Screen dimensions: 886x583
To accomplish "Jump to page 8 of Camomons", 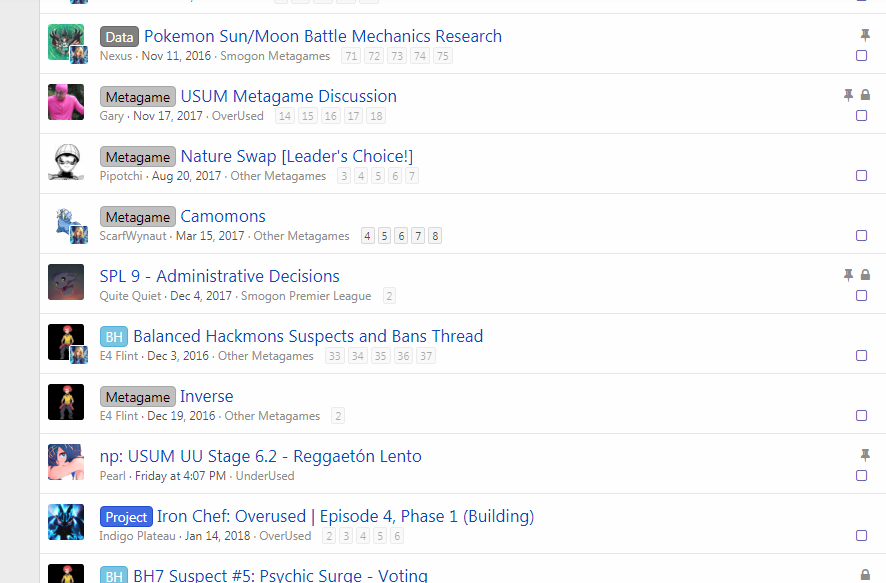I will point(435,236).
